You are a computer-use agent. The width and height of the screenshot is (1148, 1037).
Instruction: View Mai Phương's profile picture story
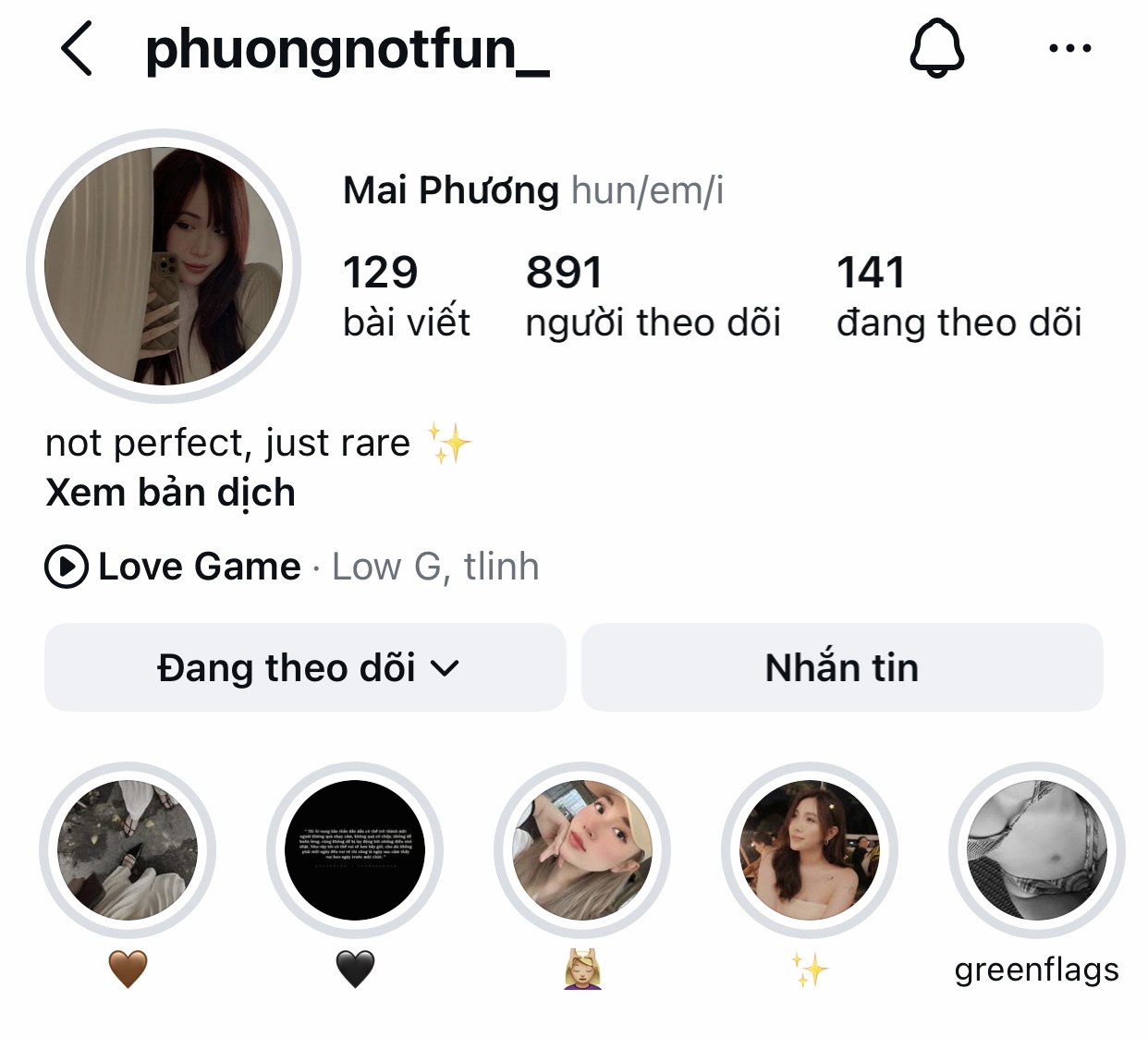point(164,266)
